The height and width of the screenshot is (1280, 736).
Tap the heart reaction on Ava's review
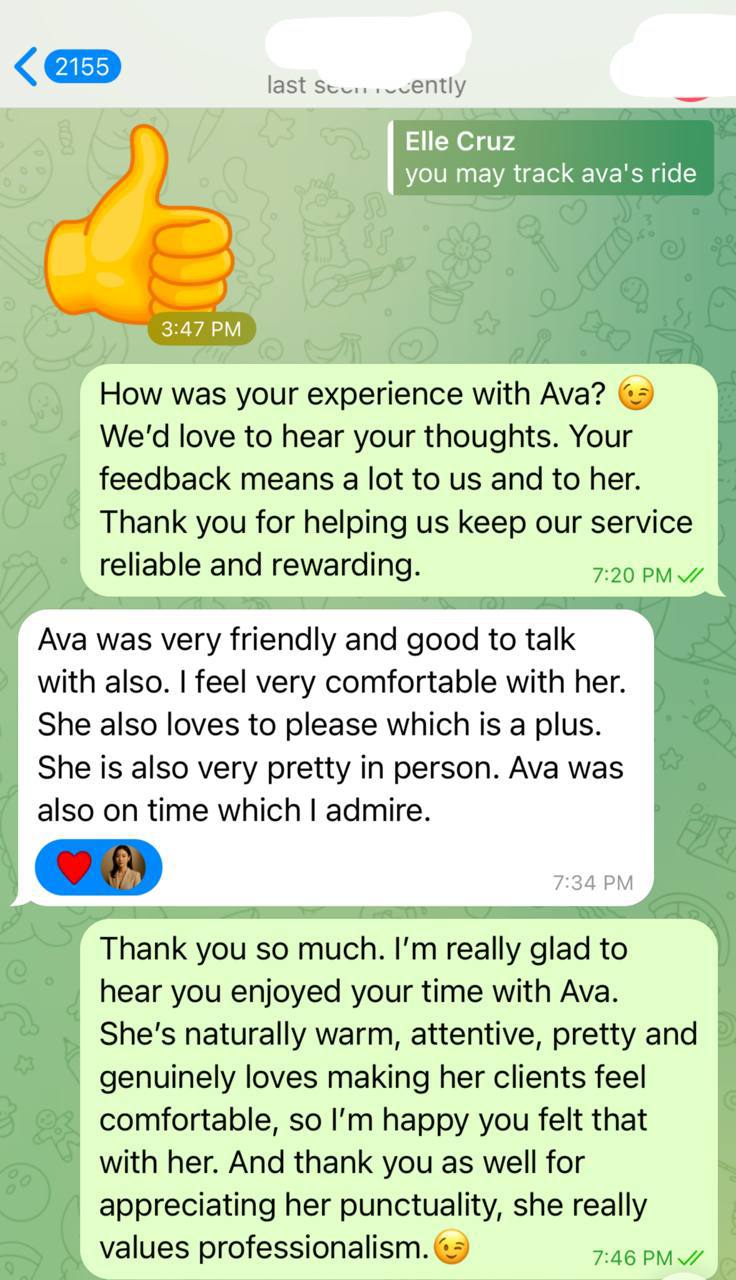(74, 867)
